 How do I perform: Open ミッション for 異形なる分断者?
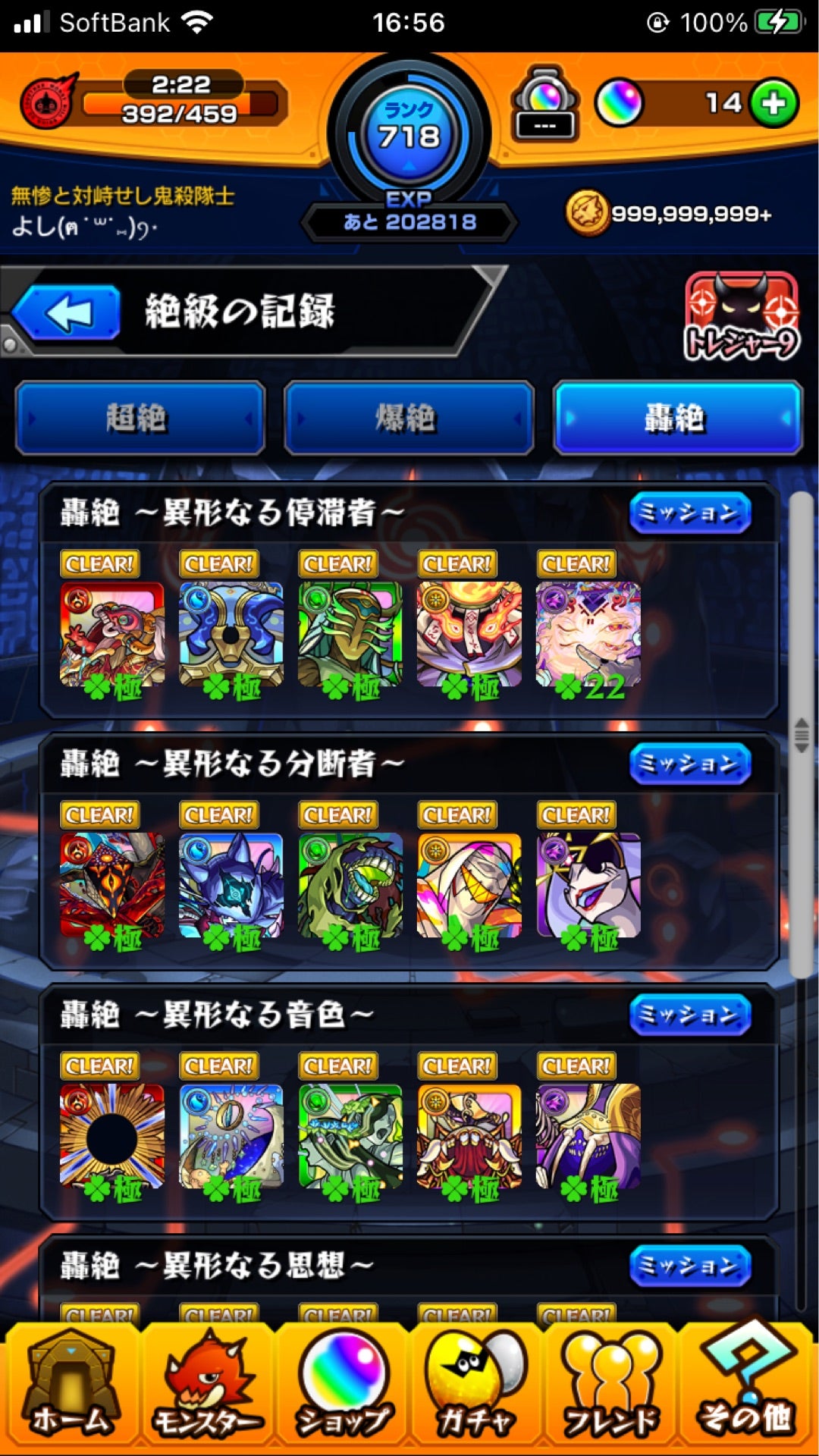coord(688,764)
